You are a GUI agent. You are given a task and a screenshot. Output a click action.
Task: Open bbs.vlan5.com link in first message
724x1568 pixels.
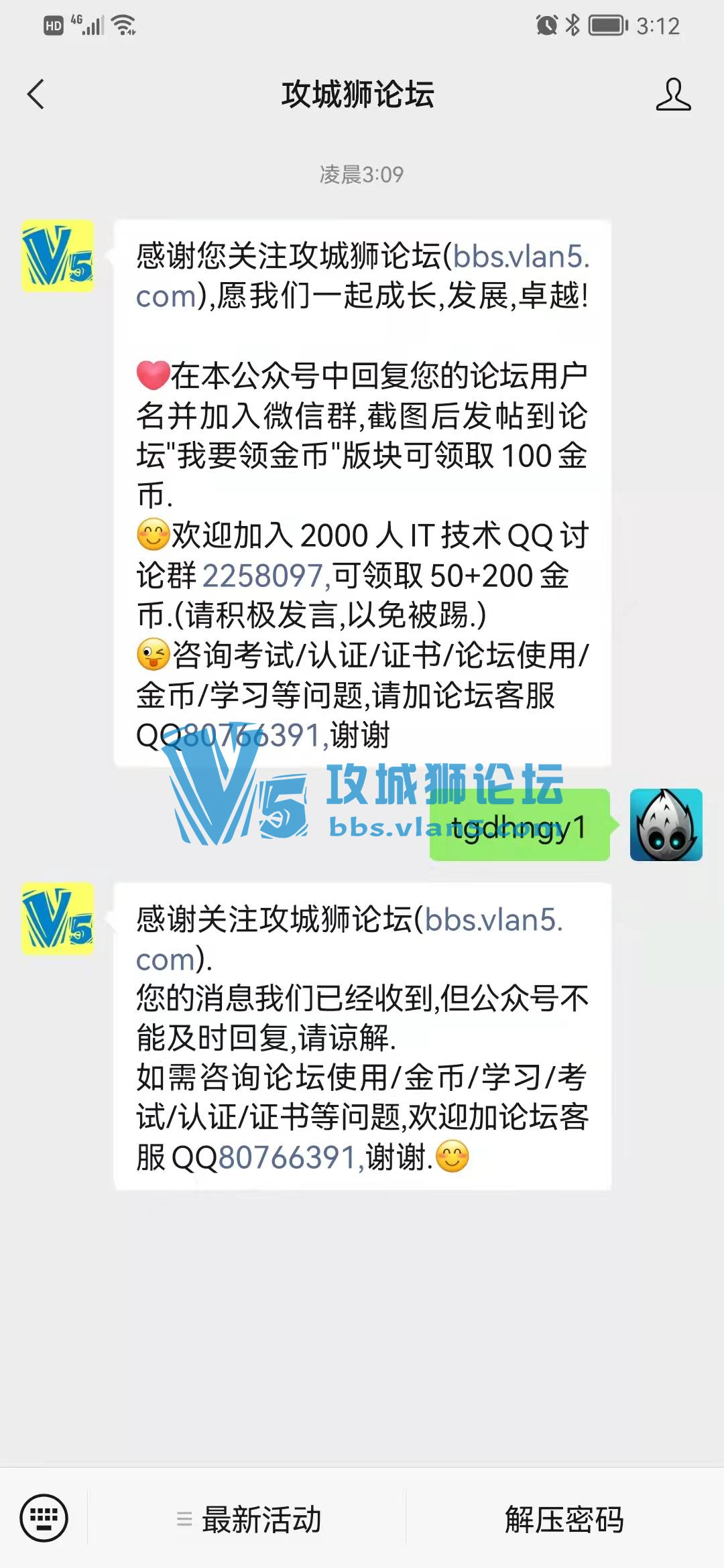(x=520, y=257)
